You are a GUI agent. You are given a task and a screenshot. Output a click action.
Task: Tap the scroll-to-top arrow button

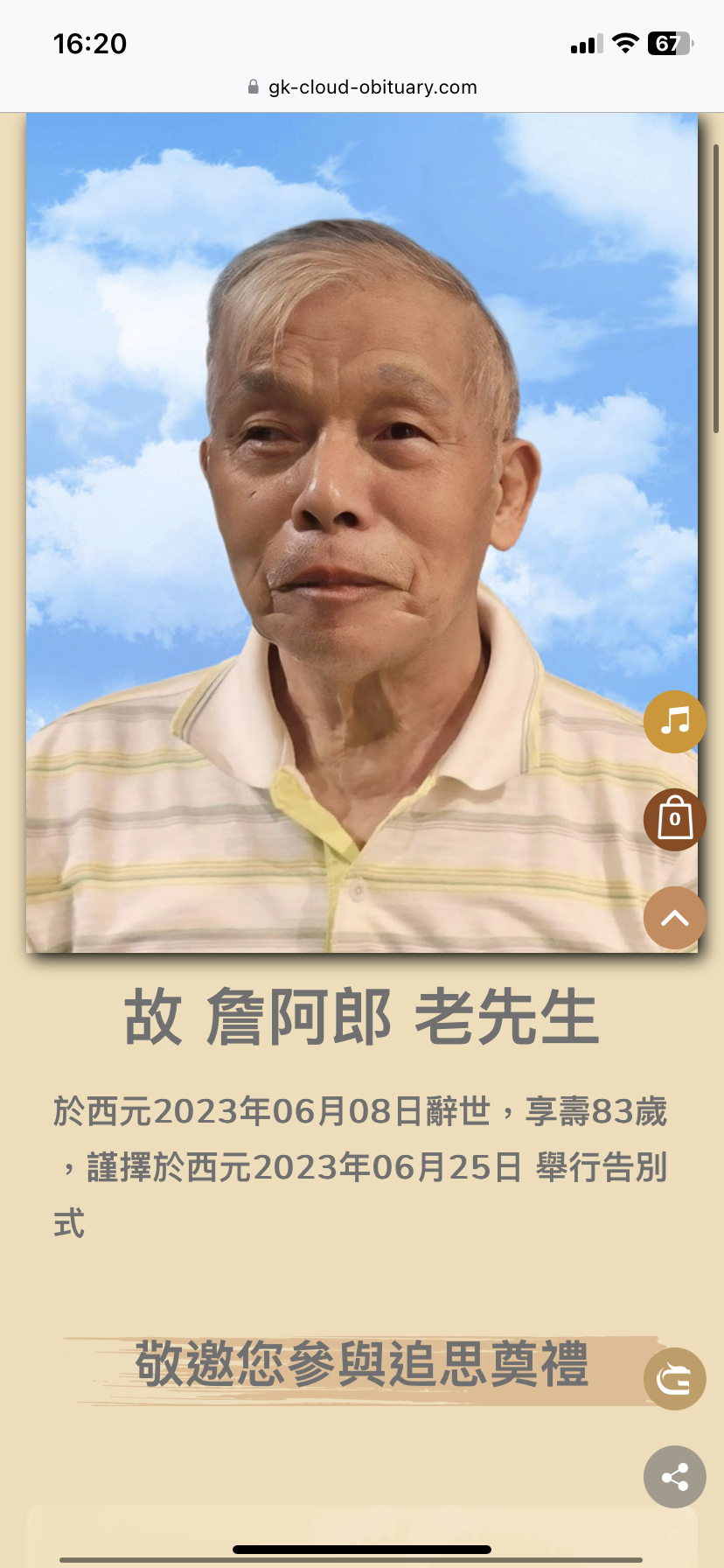674,918
